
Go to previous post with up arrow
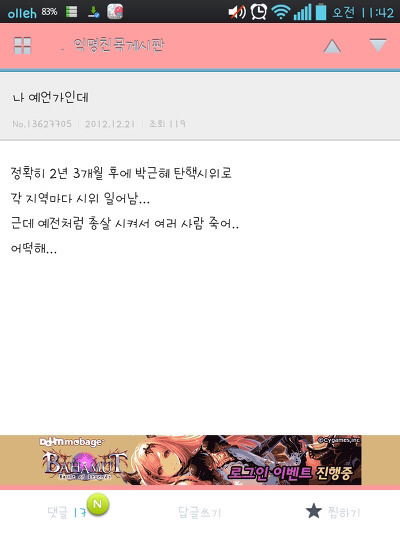[x=332, y=46]
